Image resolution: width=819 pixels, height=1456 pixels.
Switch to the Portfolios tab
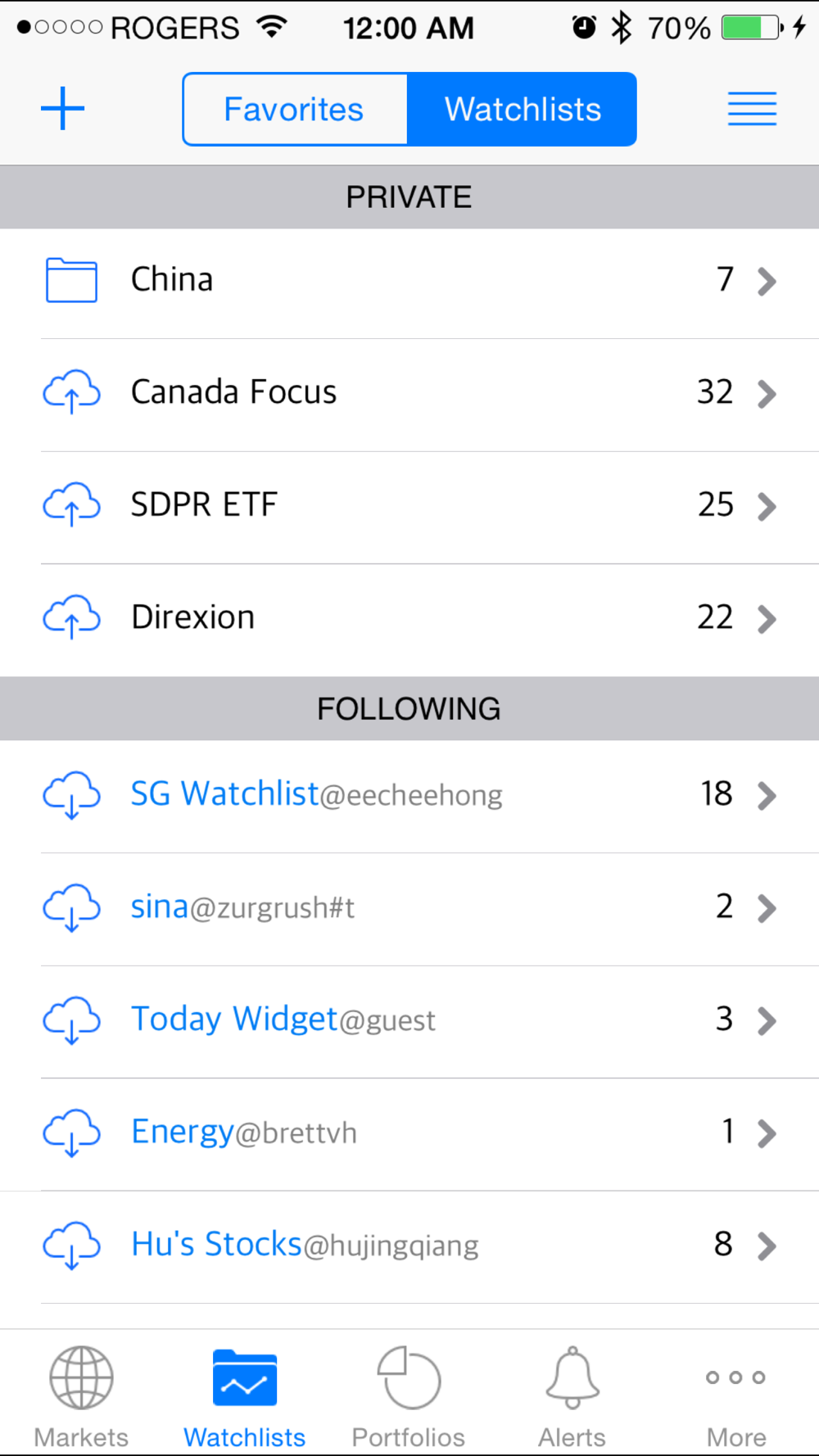pyautogui.click(x=408, y=1397)
